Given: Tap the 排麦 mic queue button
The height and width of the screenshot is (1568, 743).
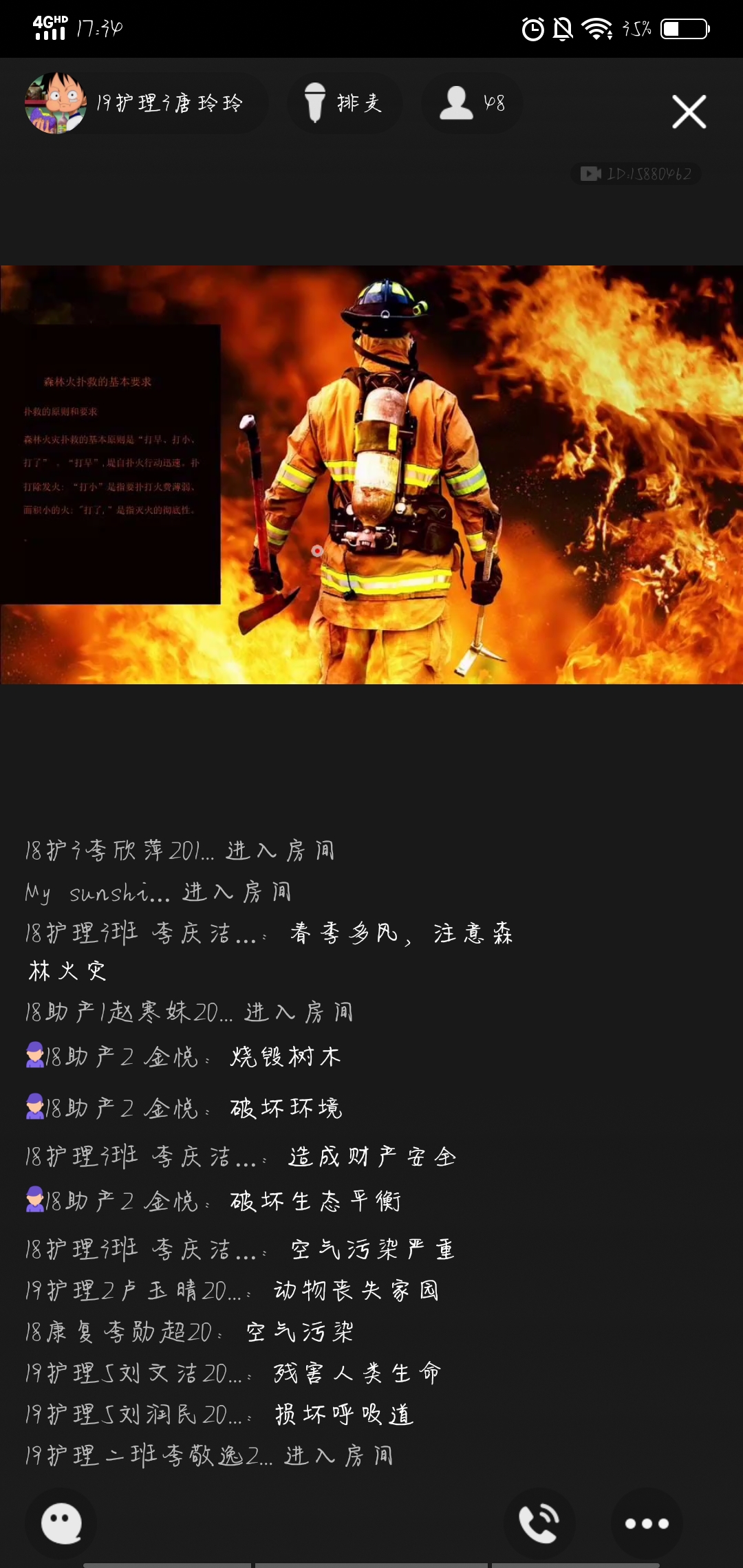Looking at the screenshot, I should pyautogui.click(x=344, y=103).
